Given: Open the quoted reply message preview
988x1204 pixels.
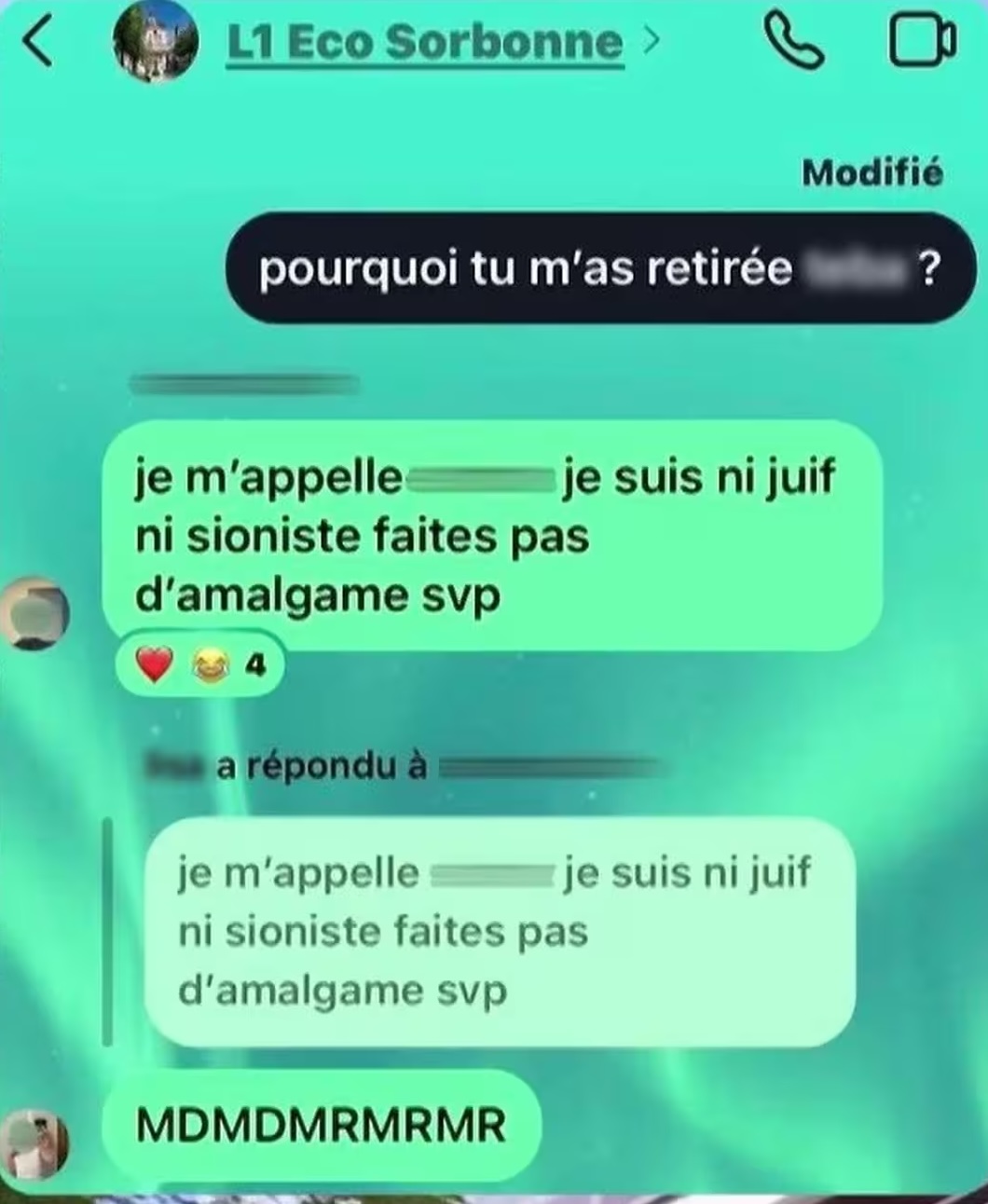Looking at the screenshot, I should 500,931.
